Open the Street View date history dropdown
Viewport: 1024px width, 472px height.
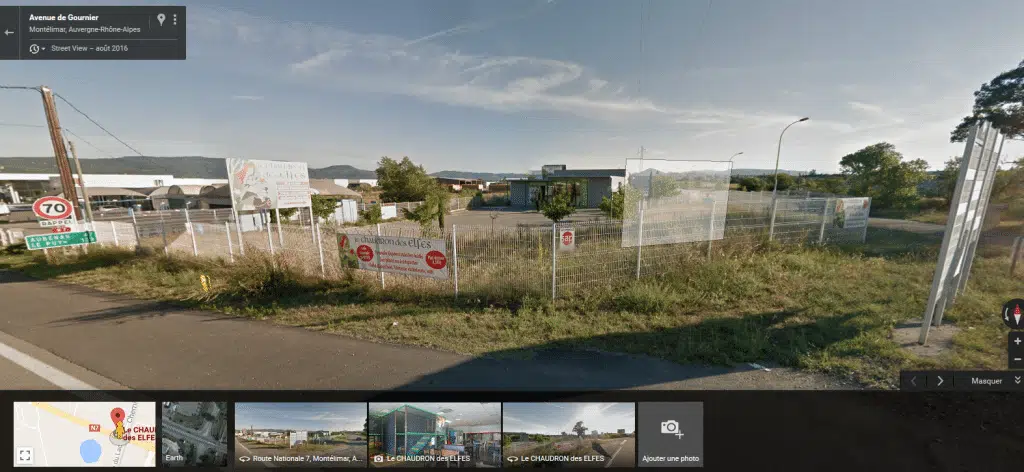tap(37, 48)
